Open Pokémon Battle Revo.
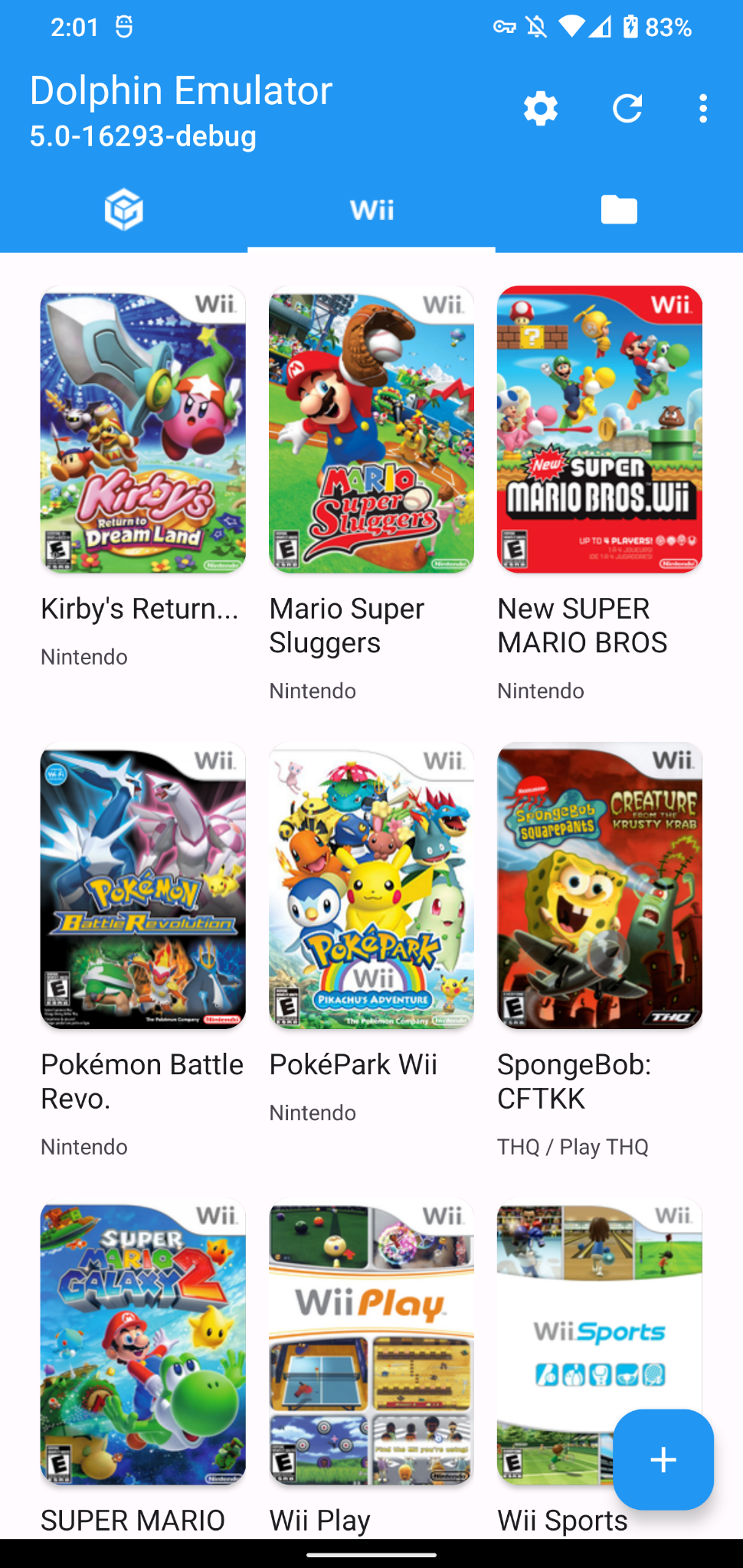Image resolution: width=743 pixels, height=1568 pixels. pyautogui.click(x=143, y=885)
